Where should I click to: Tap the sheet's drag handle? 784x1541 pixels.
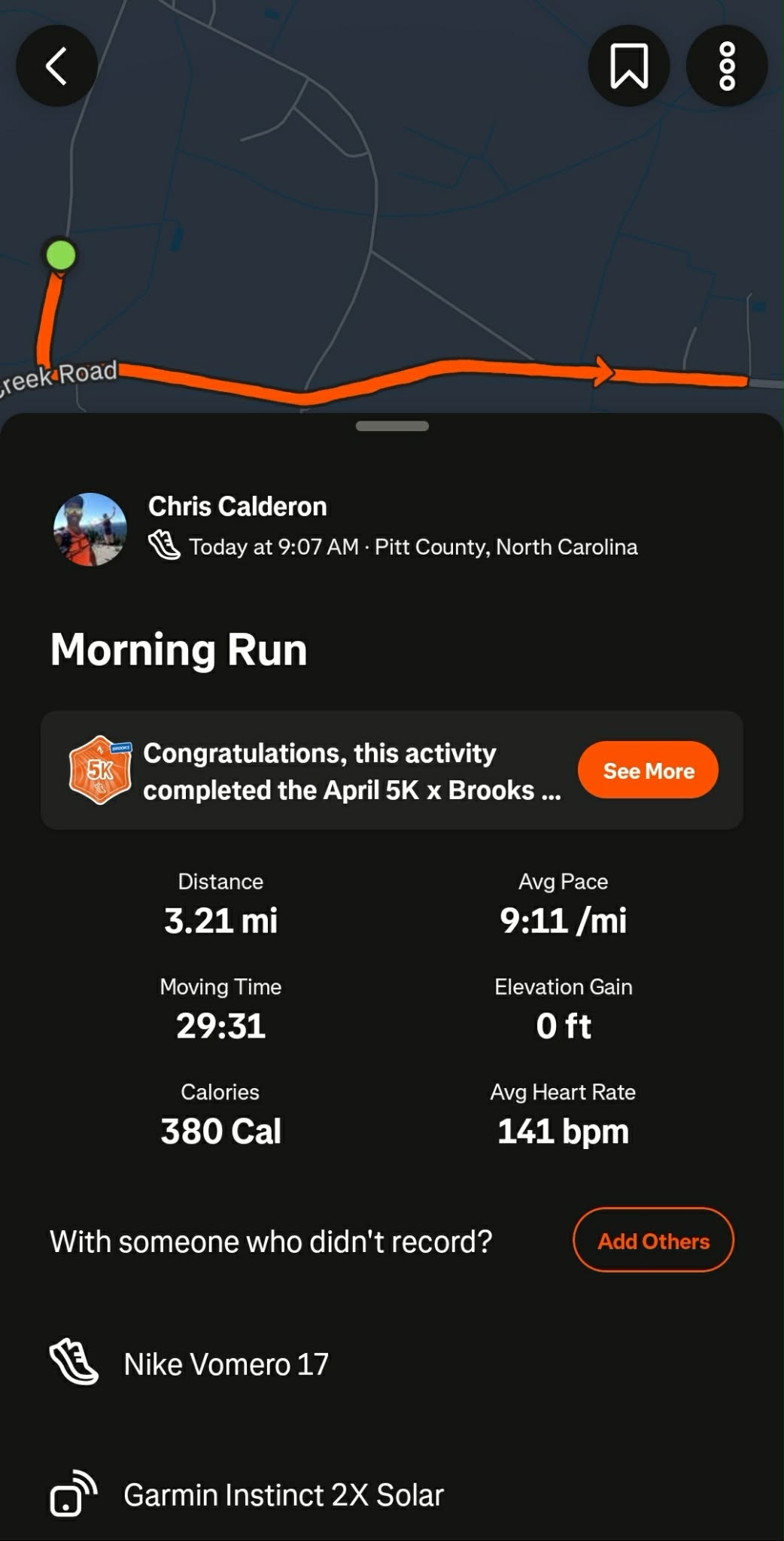click(x=392, y=426)
